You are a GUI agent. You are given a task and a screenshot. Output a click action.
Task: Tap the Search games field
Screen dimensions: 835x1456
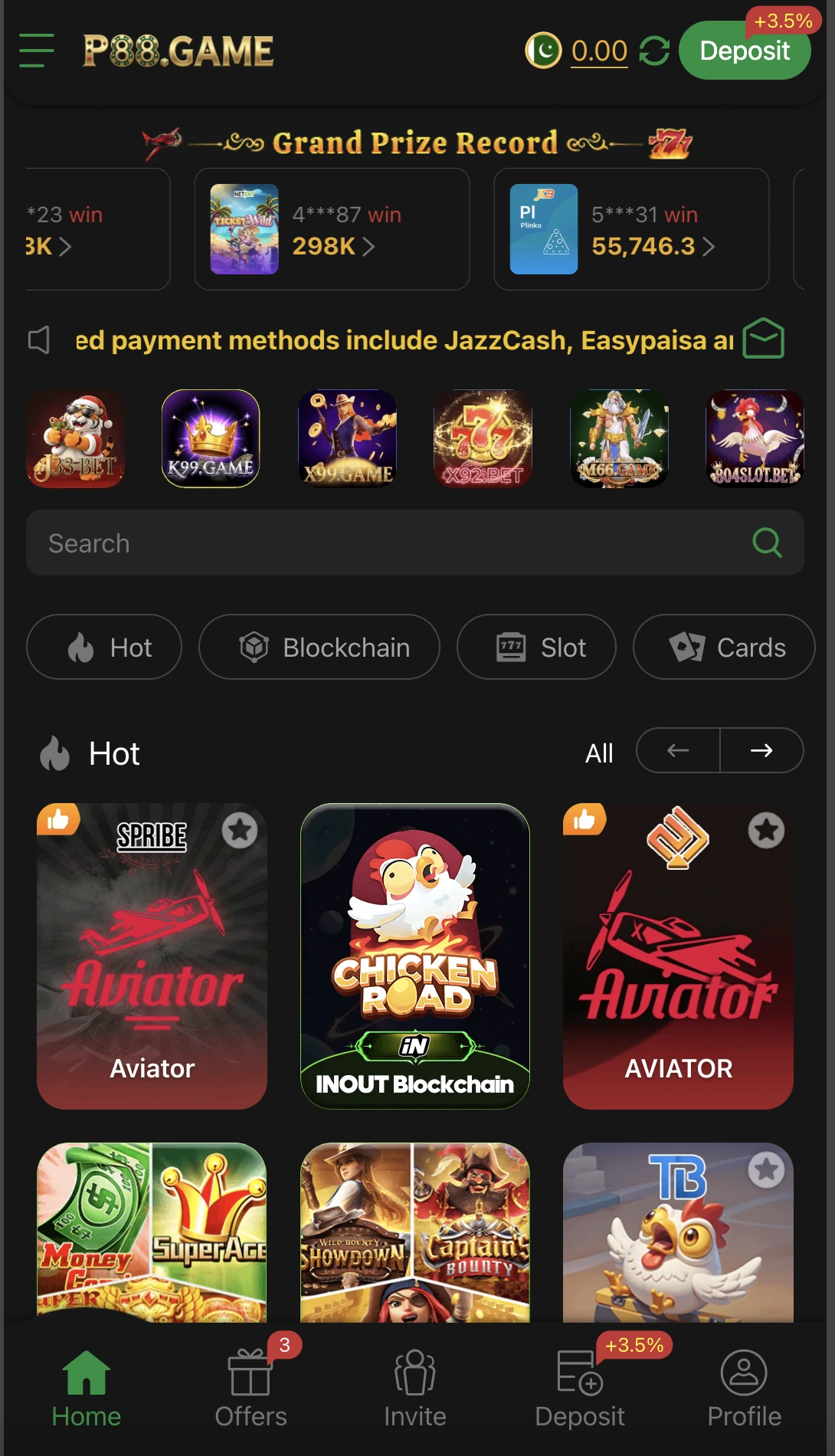383,543
